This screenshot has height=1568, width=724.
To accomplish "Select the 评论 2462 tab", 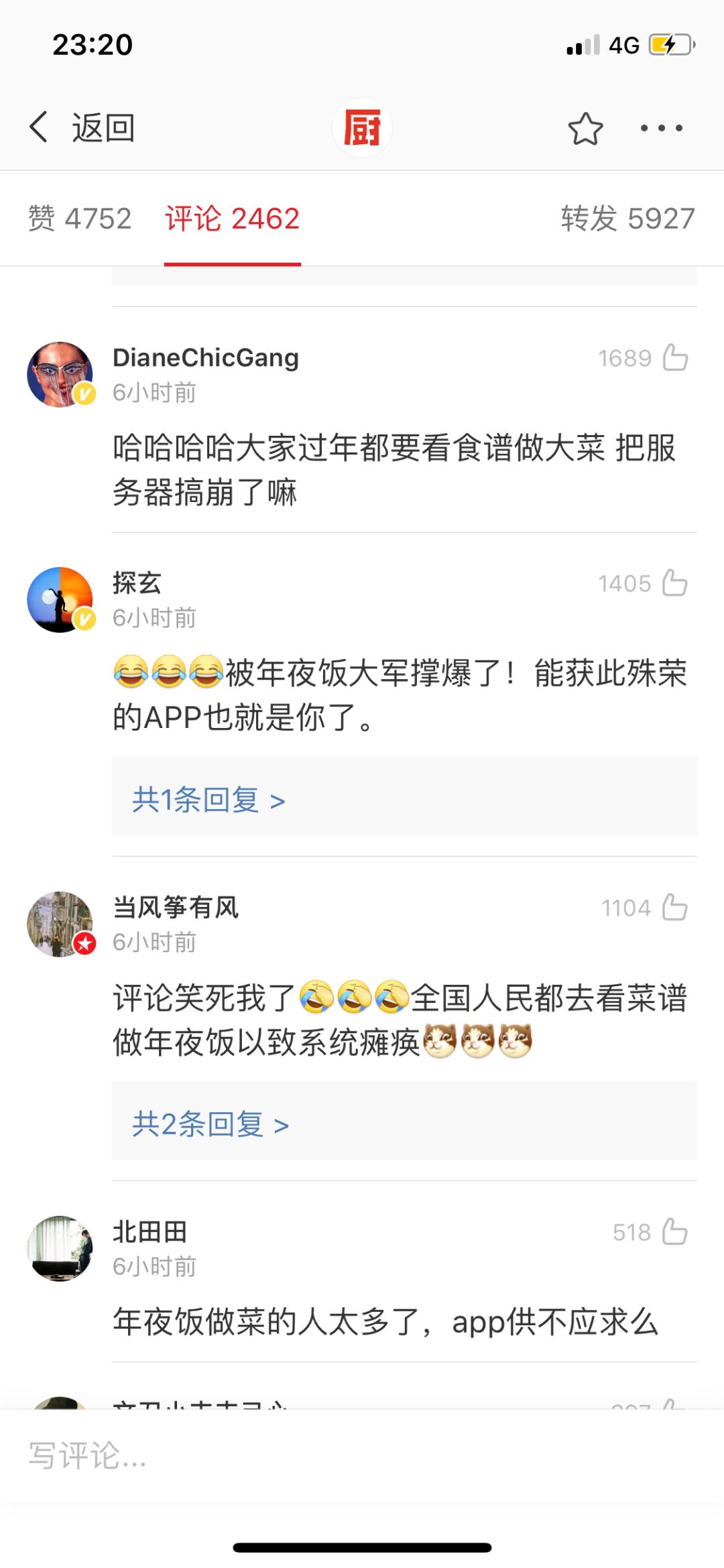I will 232,219.
